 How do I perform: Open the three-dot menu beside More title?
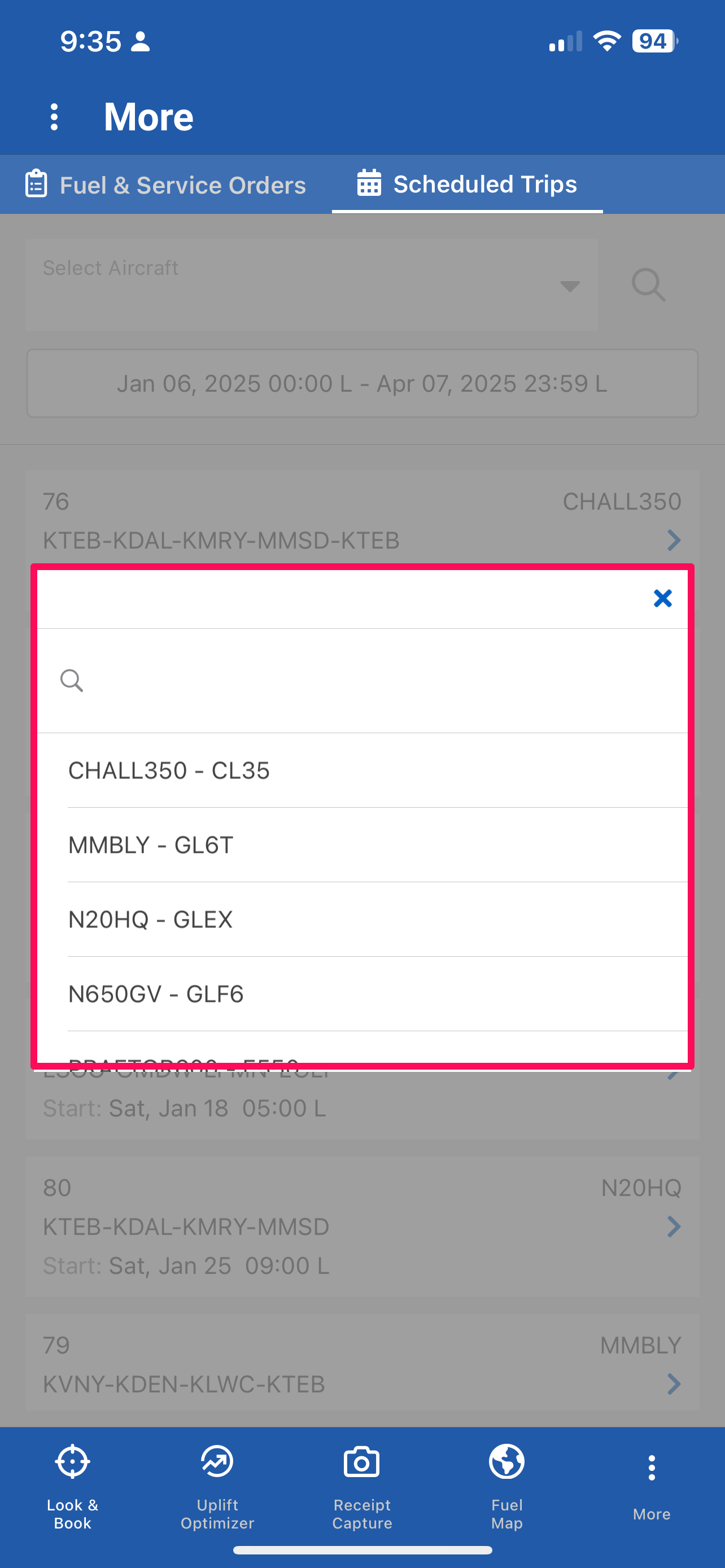[54, 116]
